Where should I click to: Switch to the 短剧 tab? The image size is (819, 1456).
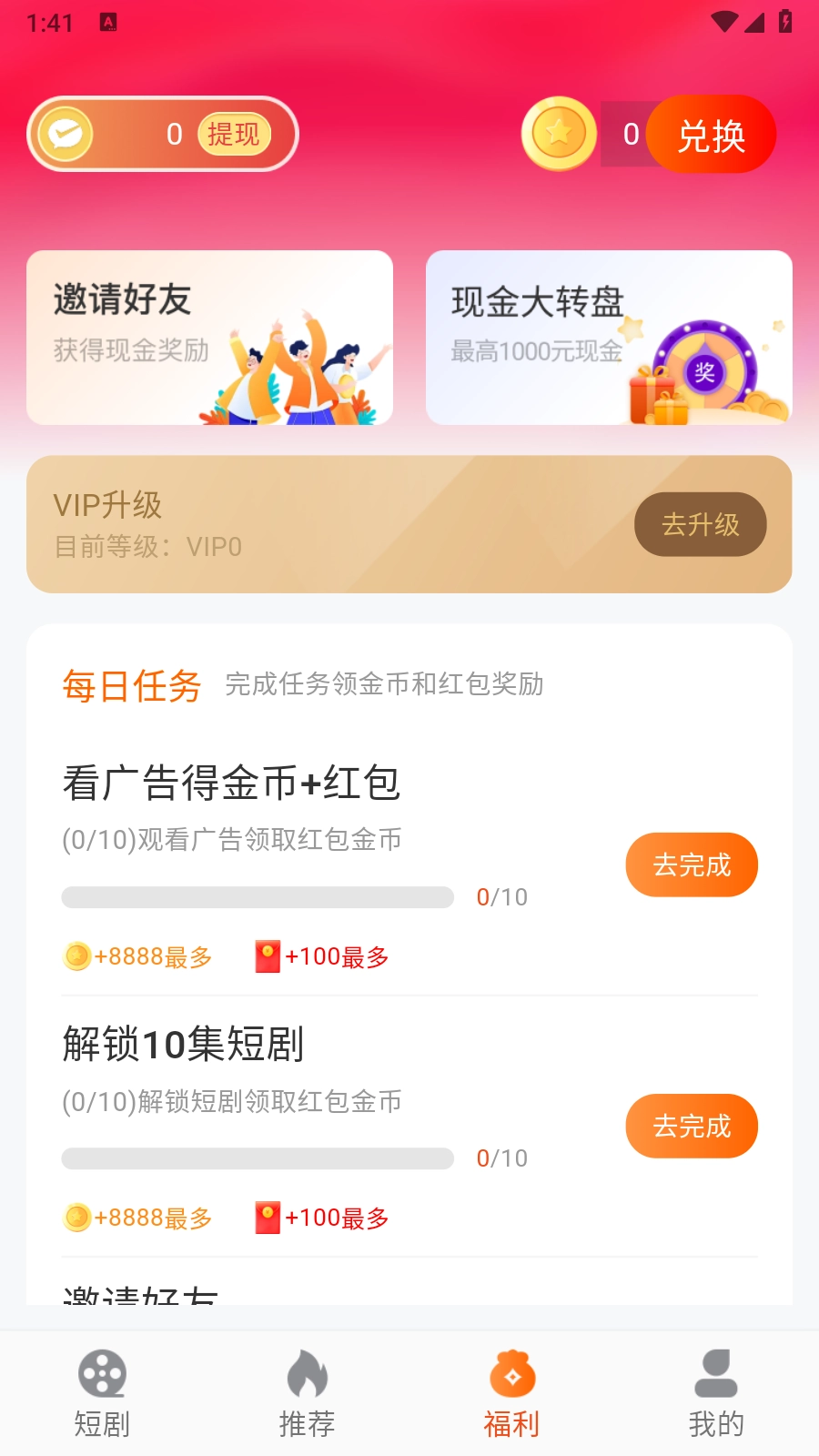pyautogui.click(x=102, y=1393)
